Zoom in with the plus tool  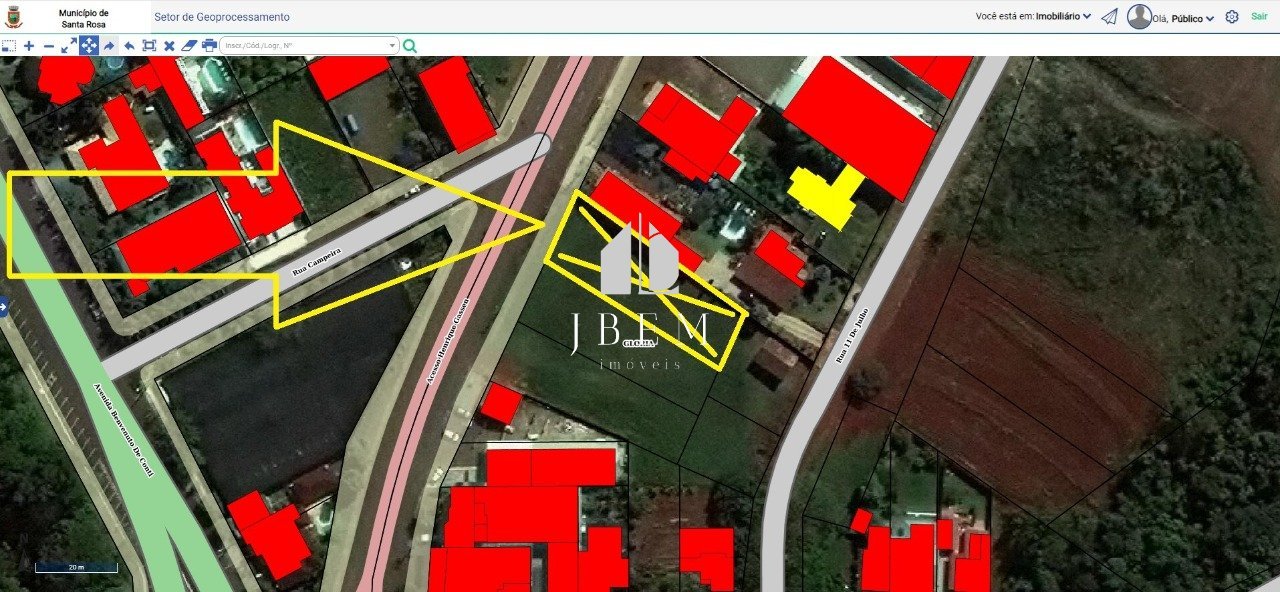click(29, 46)
